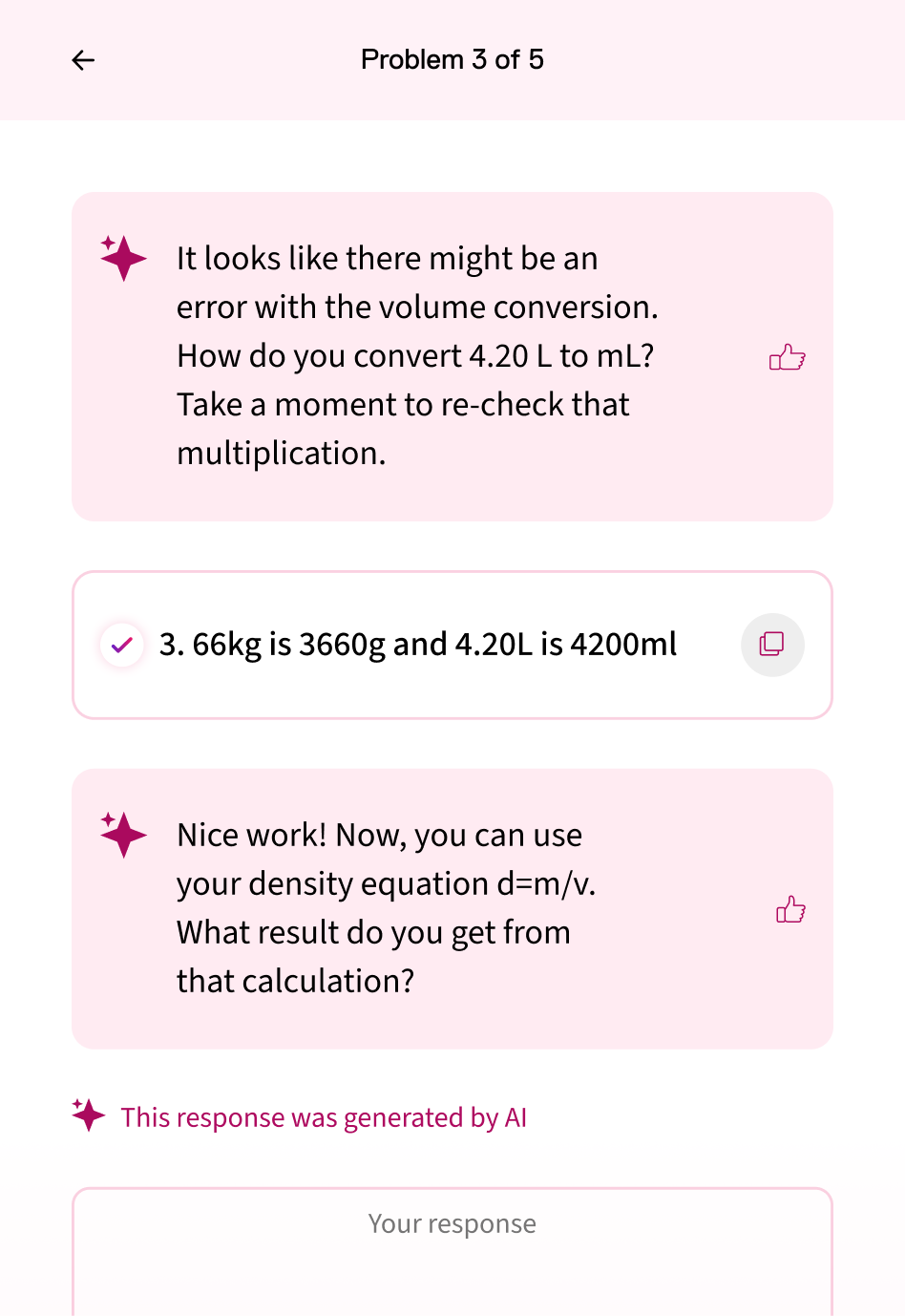Screen dimensions: 905x1316
Task: Copy the answer about 4.20L is 4200ml
Action: (x=771, y=645)
